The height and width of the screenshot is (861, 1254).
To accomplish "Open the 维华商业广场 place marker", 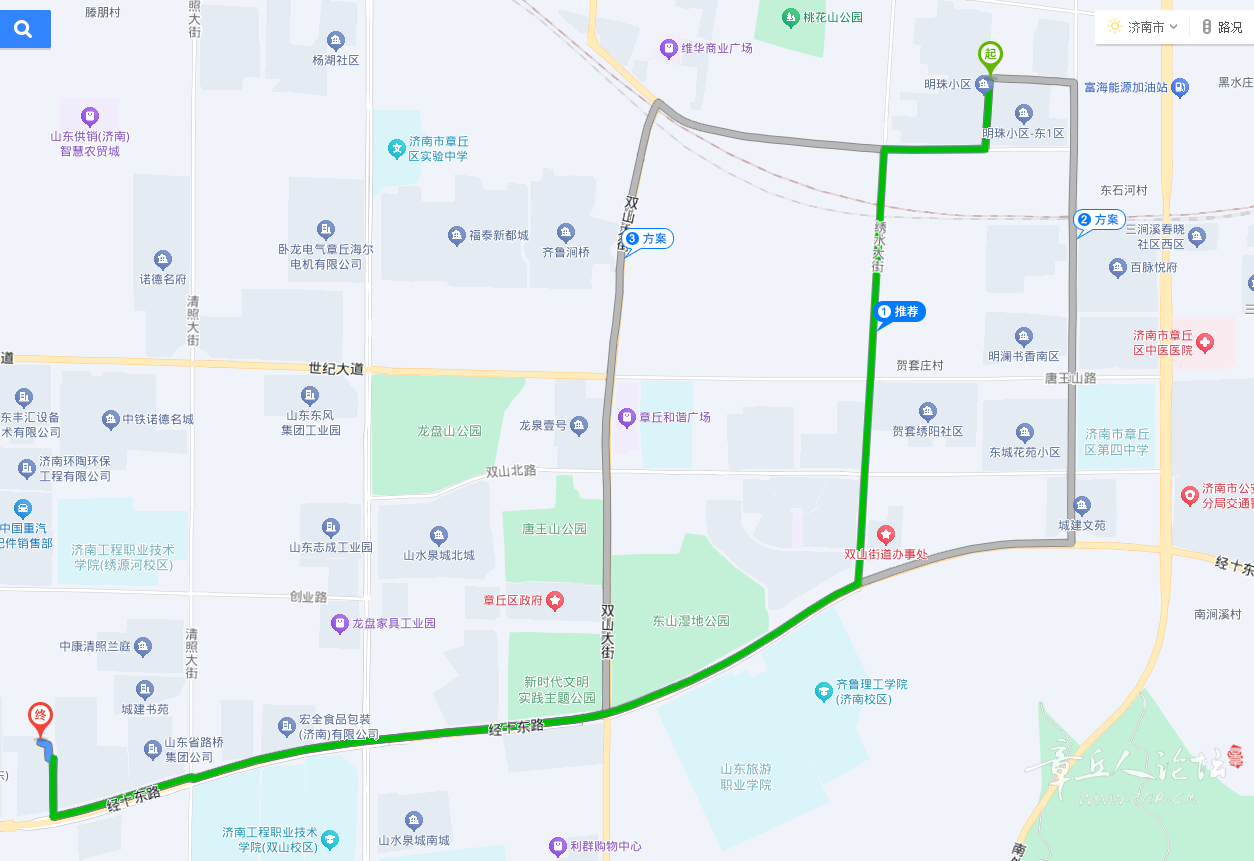I will pos(668,48).
